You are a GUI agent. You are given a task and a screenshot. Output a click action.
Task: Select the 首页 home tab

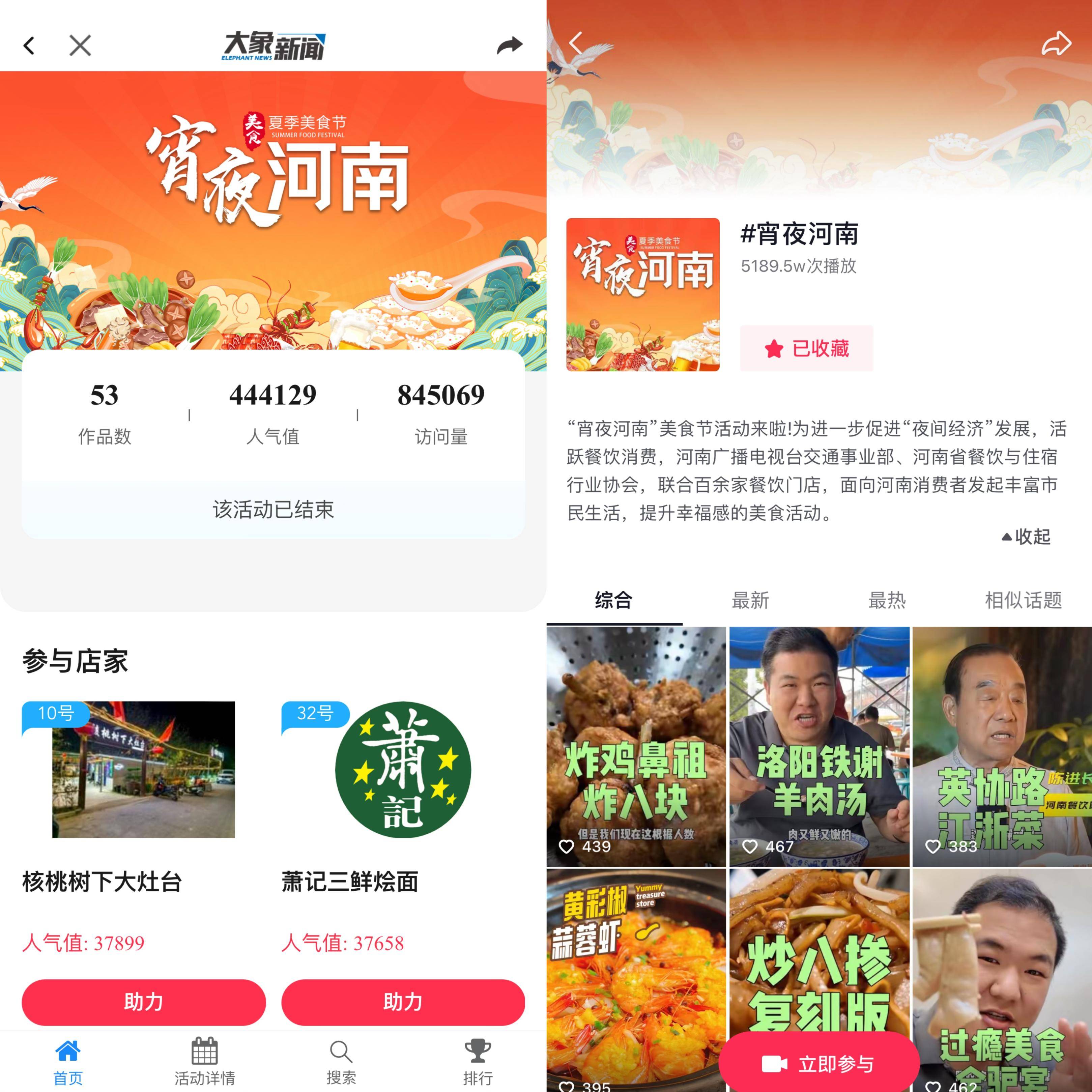pos(68,1061)
